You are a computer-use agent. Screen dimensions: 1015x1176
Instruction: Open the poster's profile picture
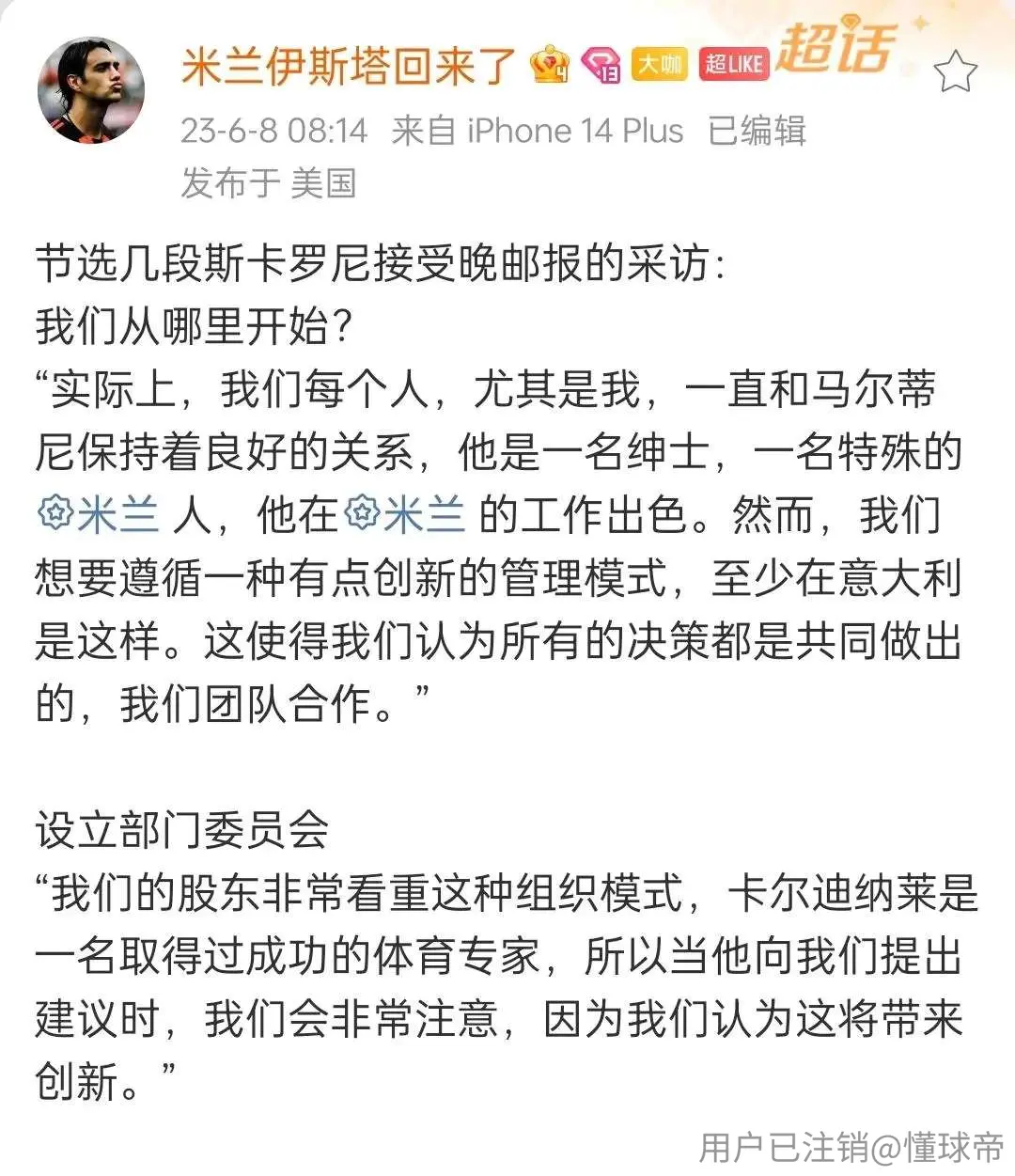pos(91,91)
